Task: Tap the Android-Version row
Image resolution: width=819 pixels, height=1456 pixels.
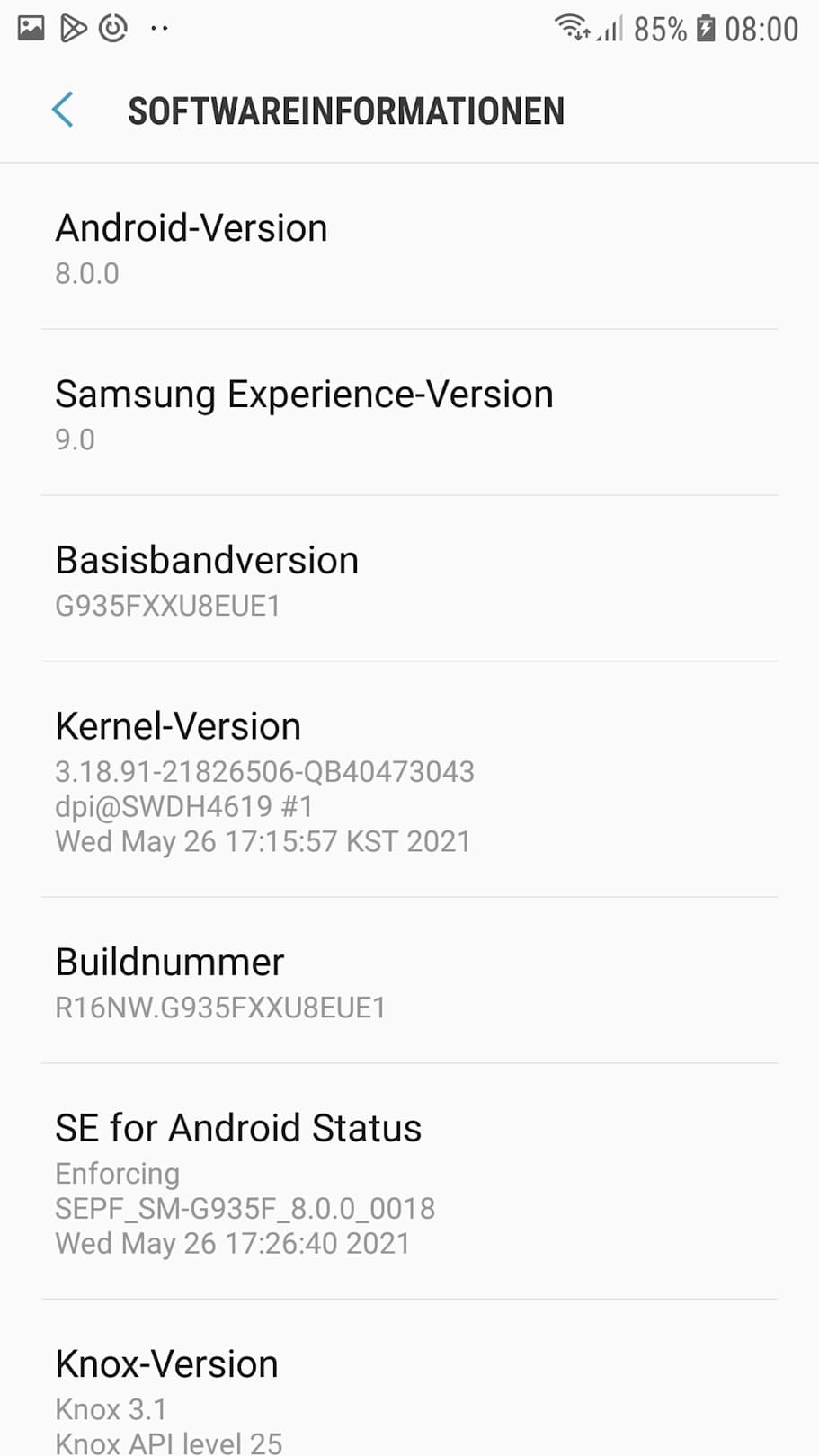Action: 409,248
